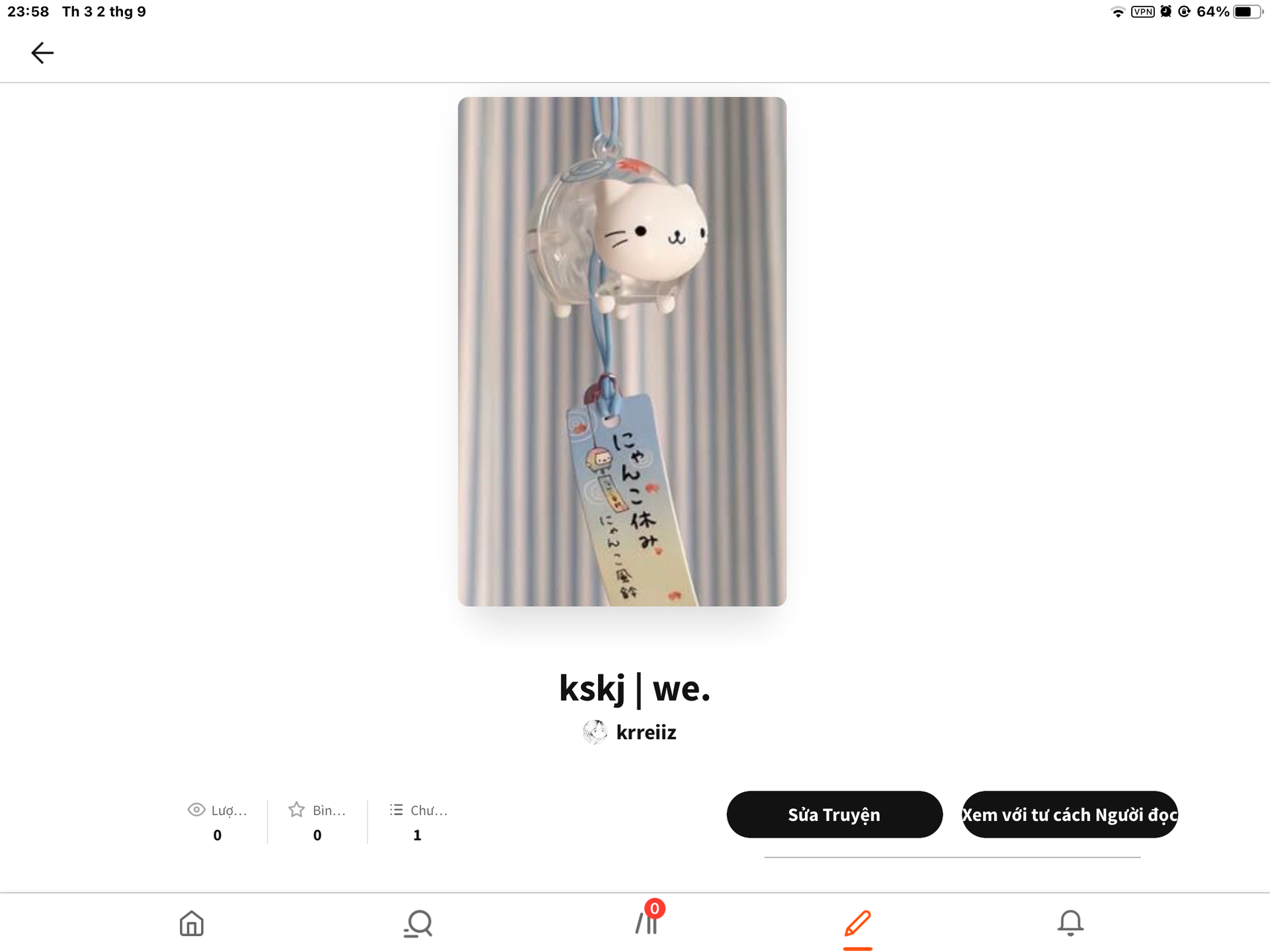Screen dimensions: 1270x952
Task: Tap the Sửa Truyện button
Action: click(x=834, y=814)
